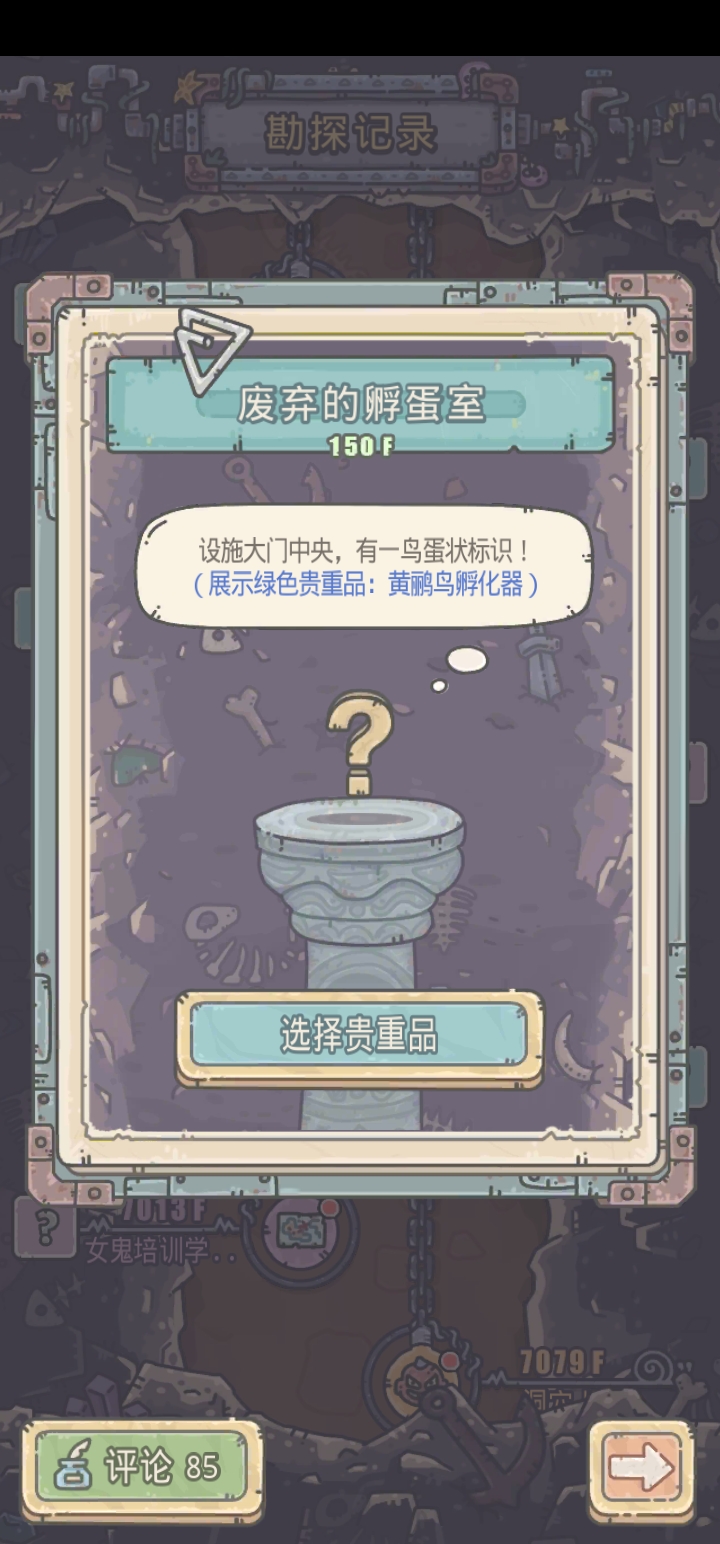Screen dimensions: 720x1544
Task: Tap the 选择贵重品 button
Action: 360,1036
